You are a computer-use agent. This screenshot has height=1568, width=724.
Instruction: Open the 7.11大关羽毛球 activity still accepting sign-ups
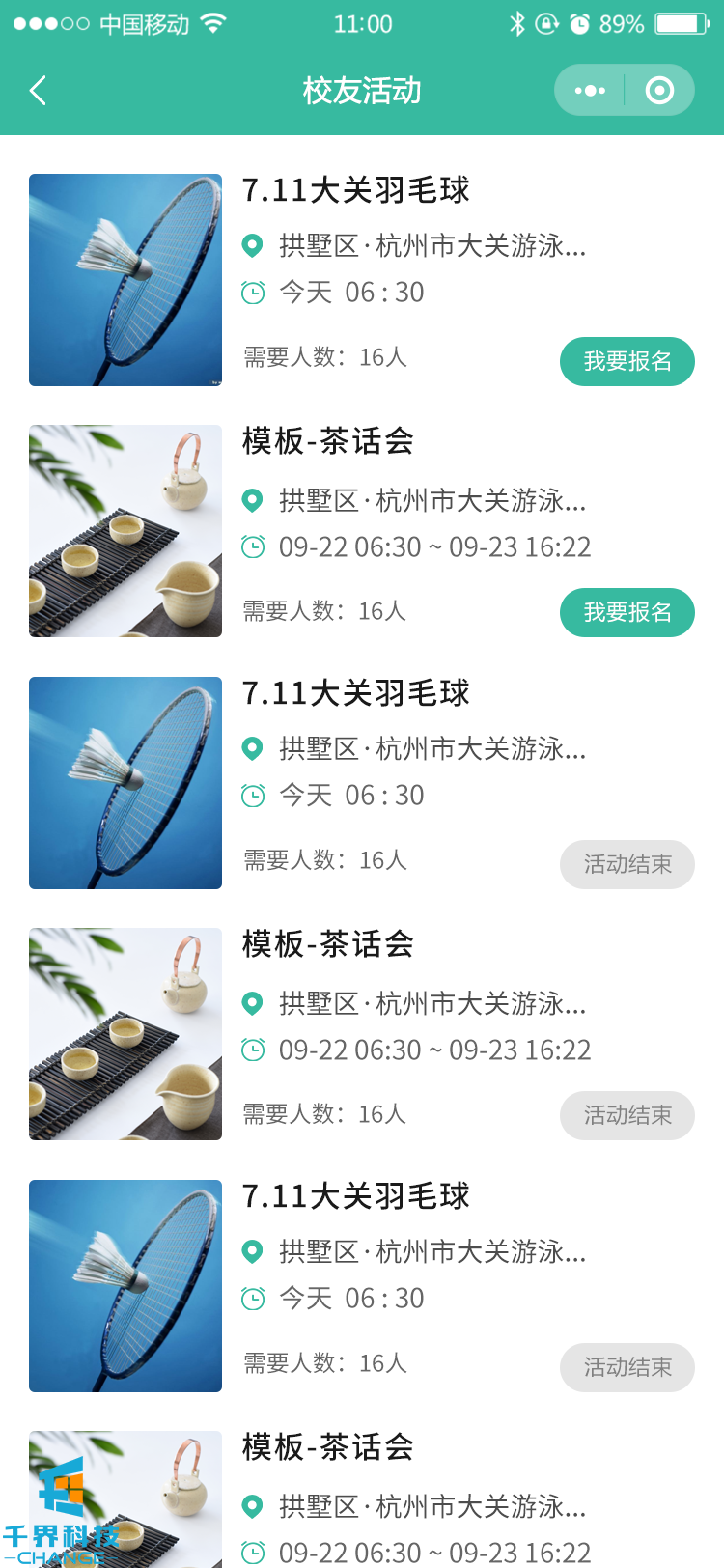356,191
